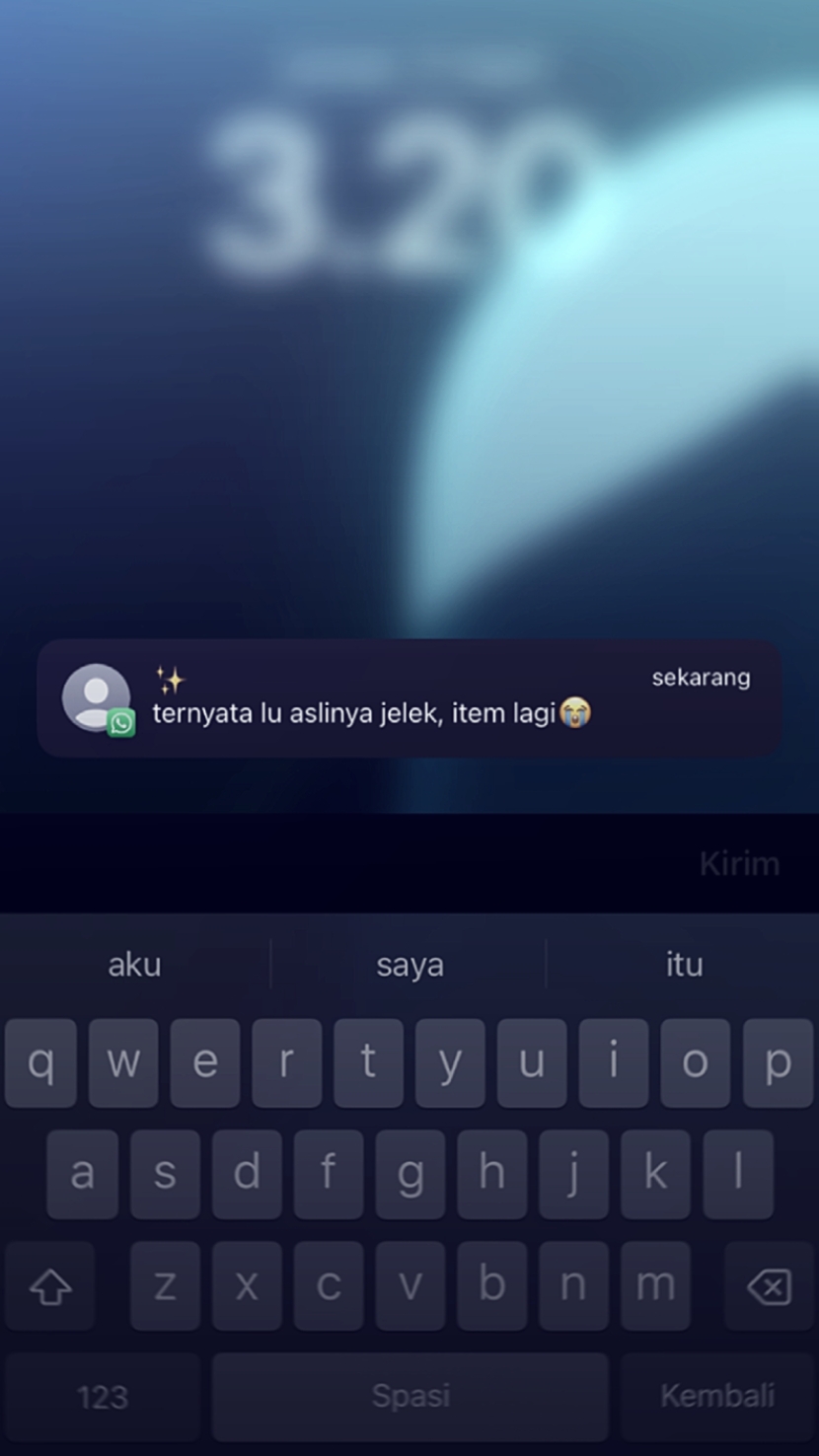Insert the suggestion "aku"
Image resolution: width=819 pixels, height=1456 pixels.
[x=134, y=965]
